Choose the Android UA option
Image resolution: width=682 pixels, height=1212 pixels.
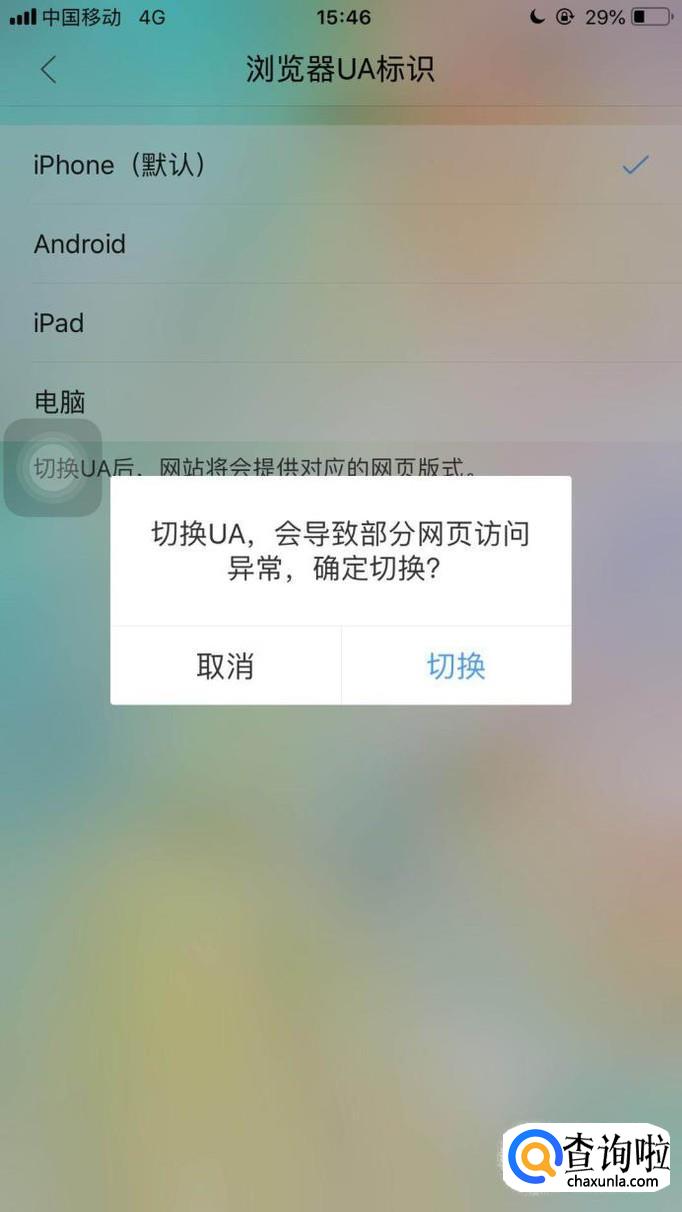pyautogui.click(x=341, y=244)
